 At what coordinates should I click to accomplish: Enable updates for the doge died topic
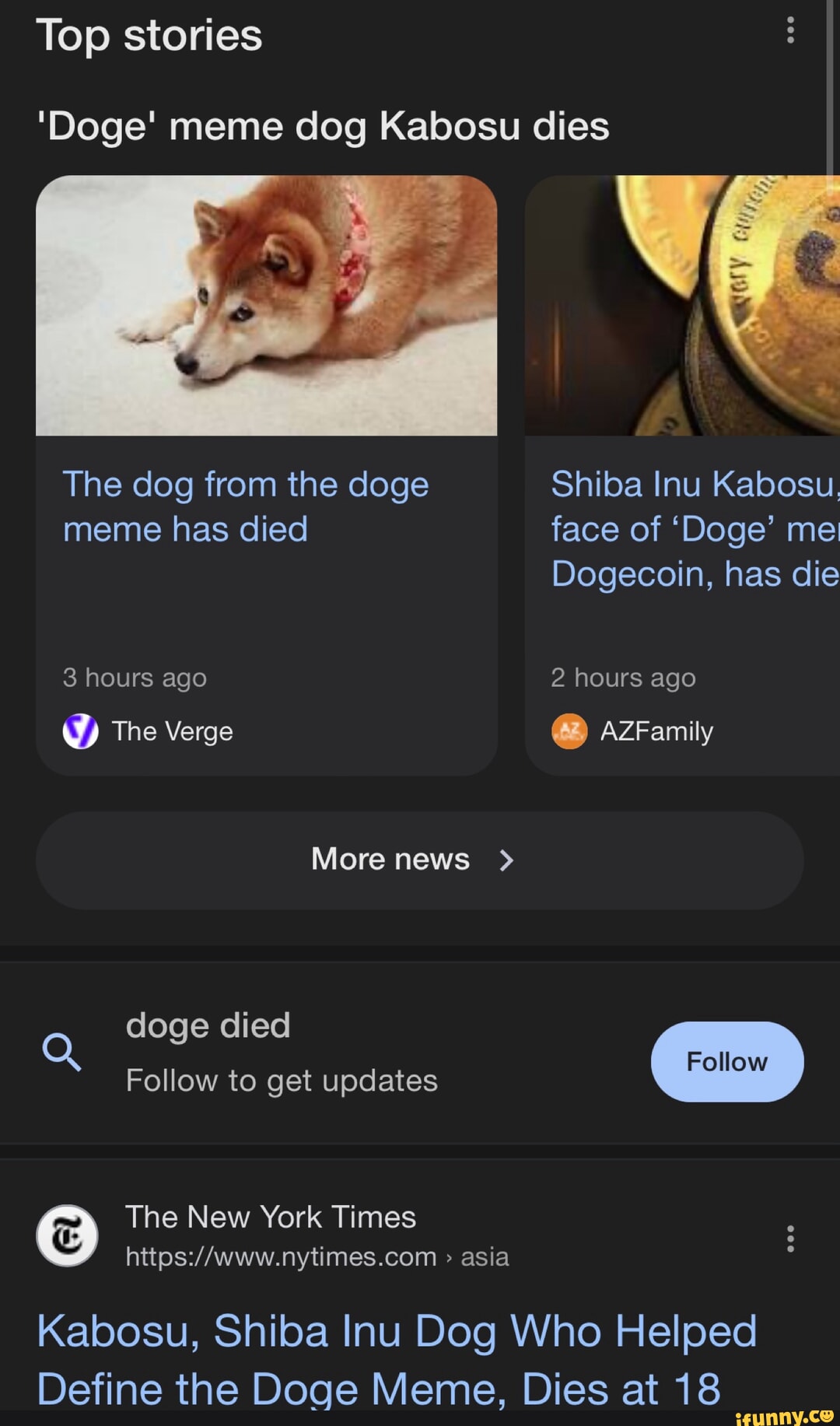tap(726, 1062)
